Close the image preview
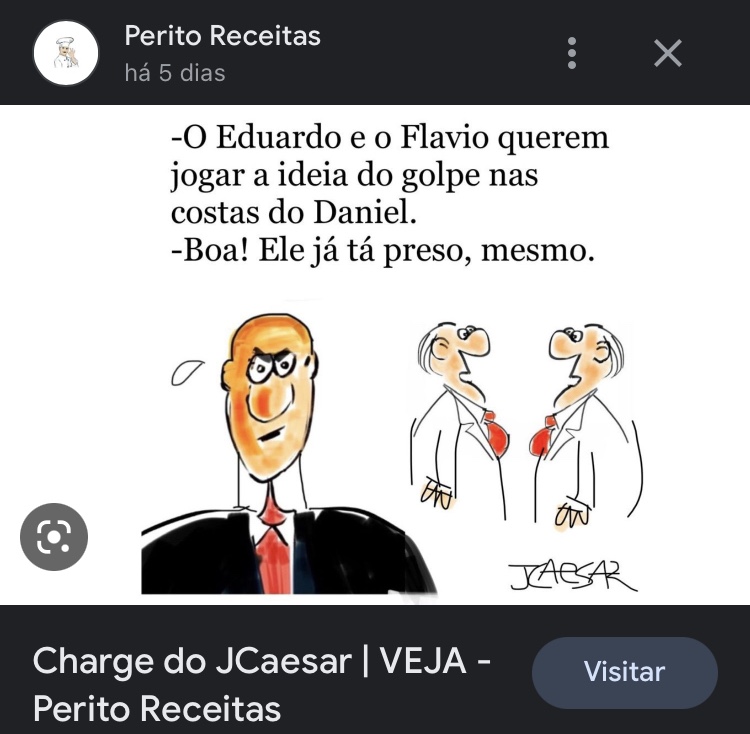This screenshot has height=734, width=750. tap(667, 53)
